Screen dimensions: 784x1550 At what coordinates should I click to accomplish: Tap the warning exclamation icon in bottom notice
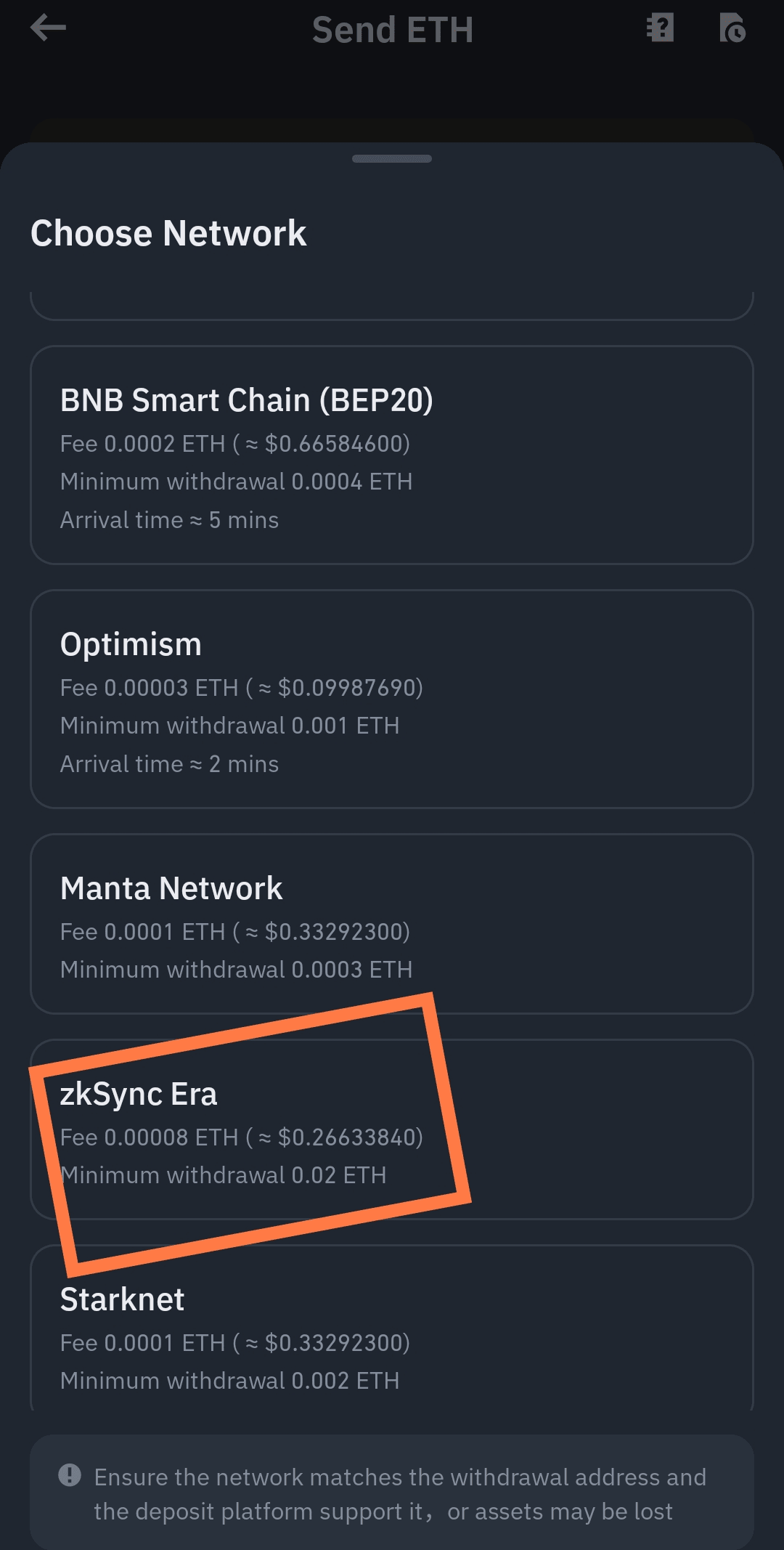[x=69, y=1476]
